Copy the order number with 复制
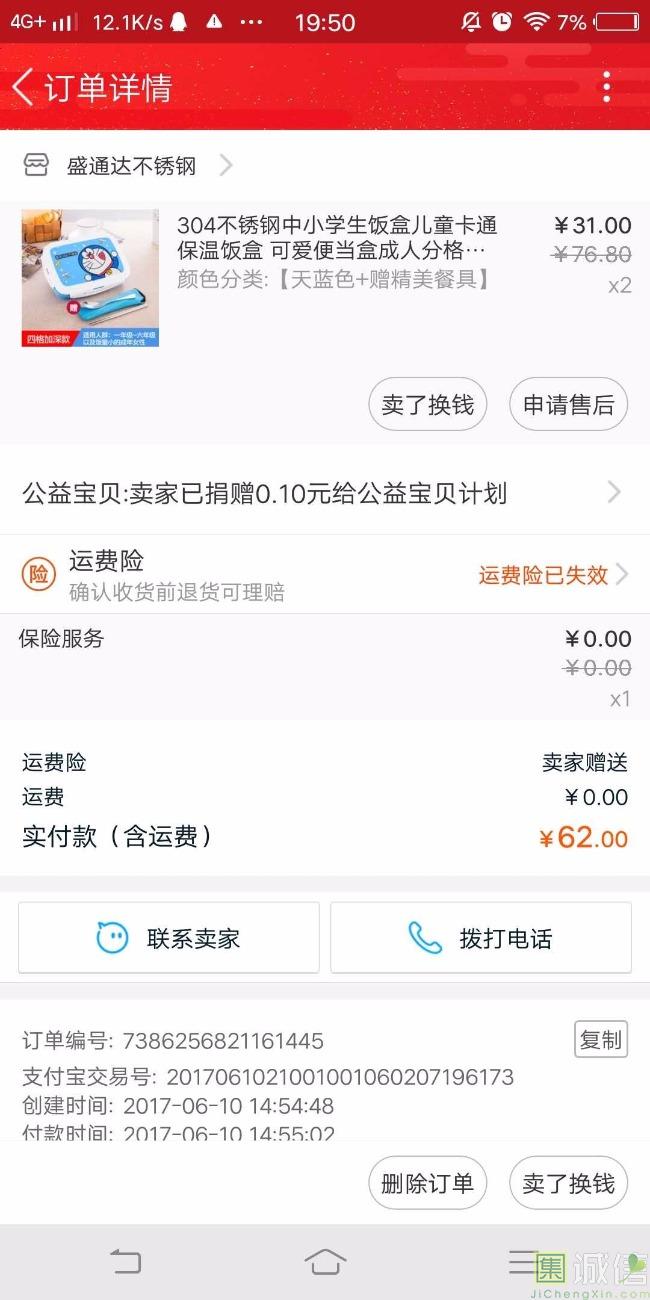 (x=600, y=1040)
